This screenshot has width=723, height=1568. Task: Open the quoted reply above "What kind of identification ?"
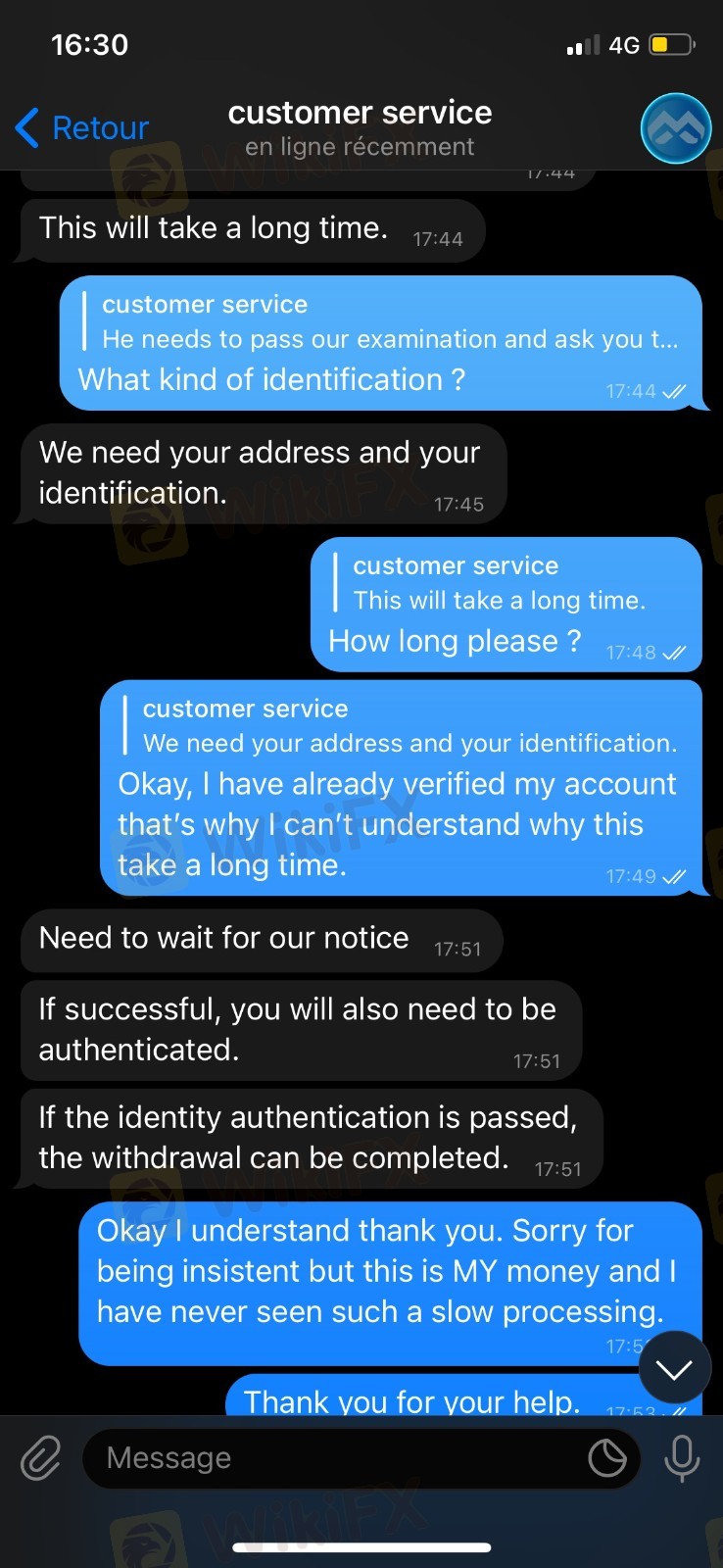click(x=388, y=322)
